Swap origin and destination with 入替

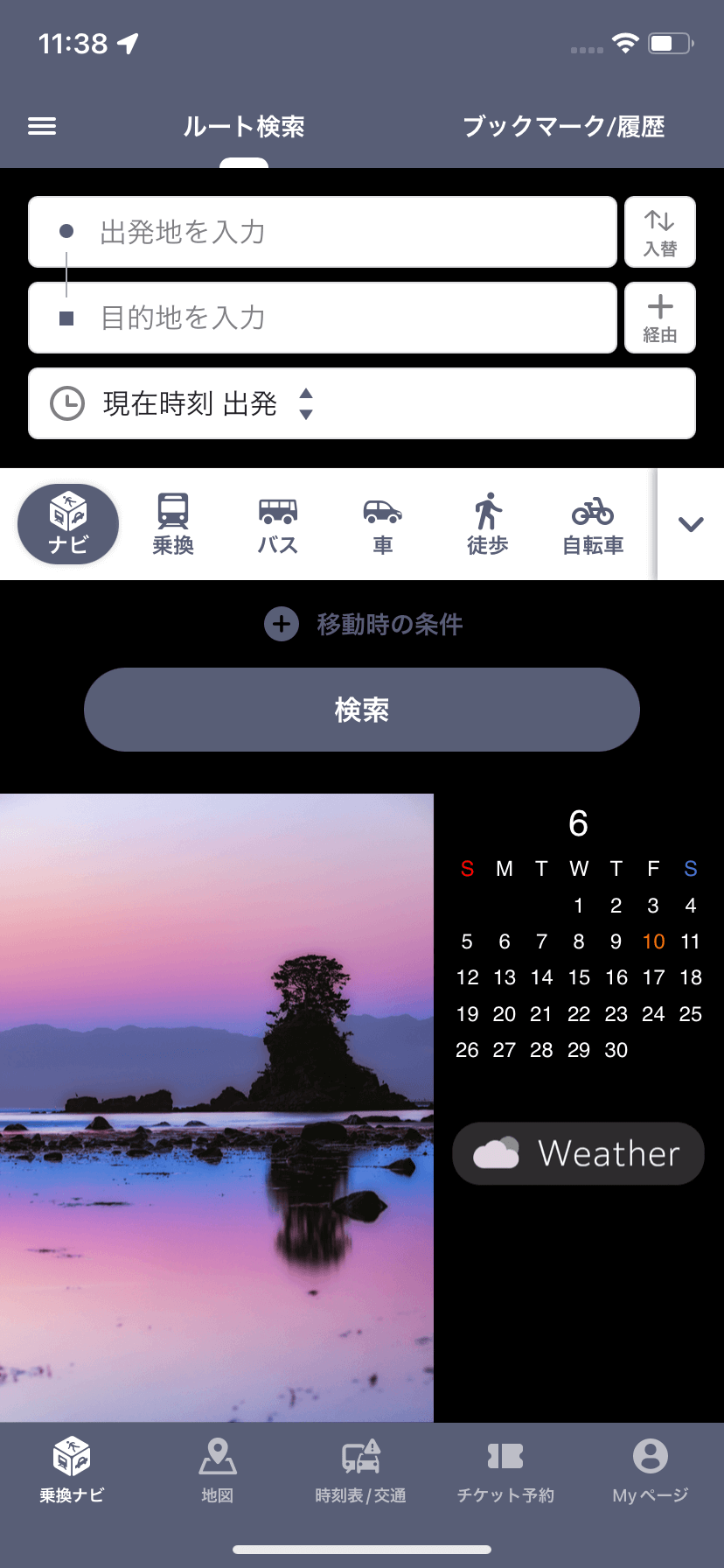660,232
